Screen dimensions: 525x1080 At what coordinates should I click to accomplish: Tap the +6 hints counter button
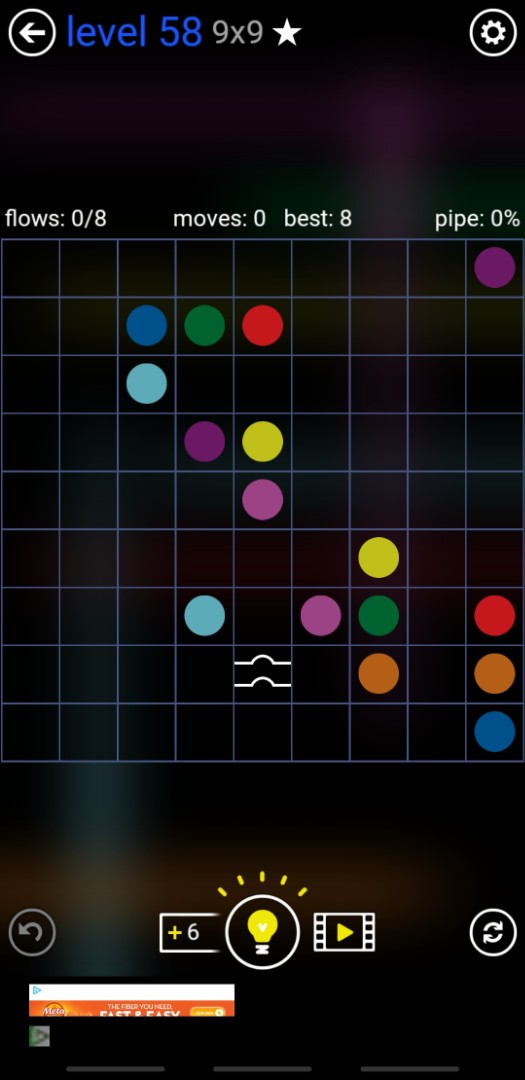[x=189, y=933]
